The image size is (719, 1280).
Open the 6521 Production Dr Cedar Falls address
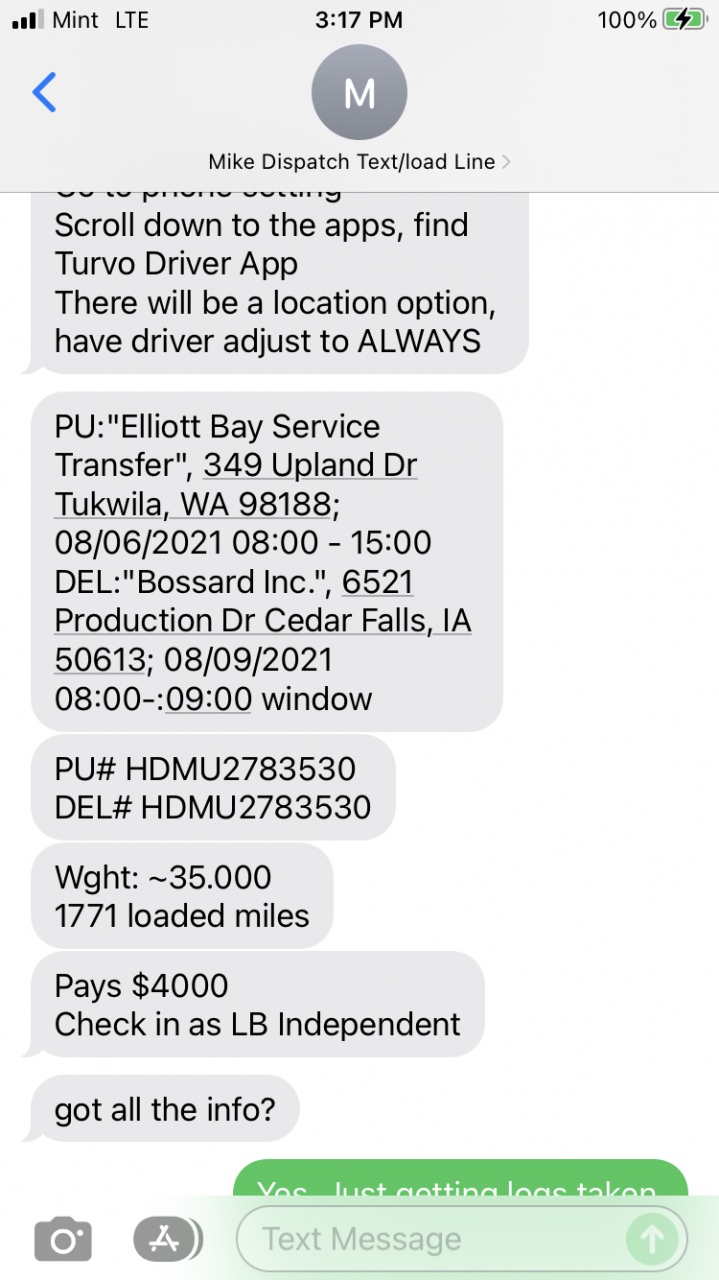262,621
